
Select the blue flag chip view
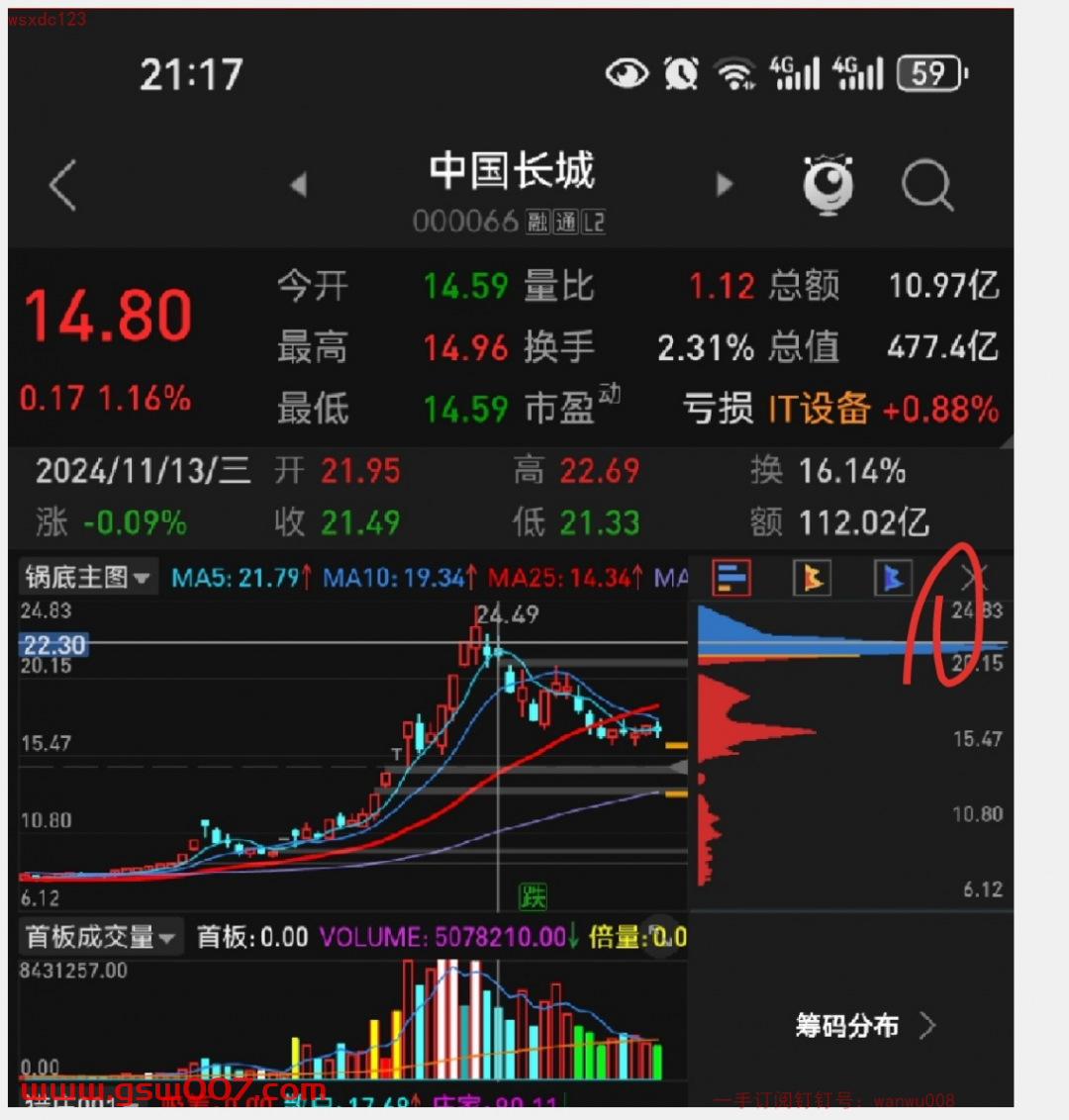pos(892,578)
